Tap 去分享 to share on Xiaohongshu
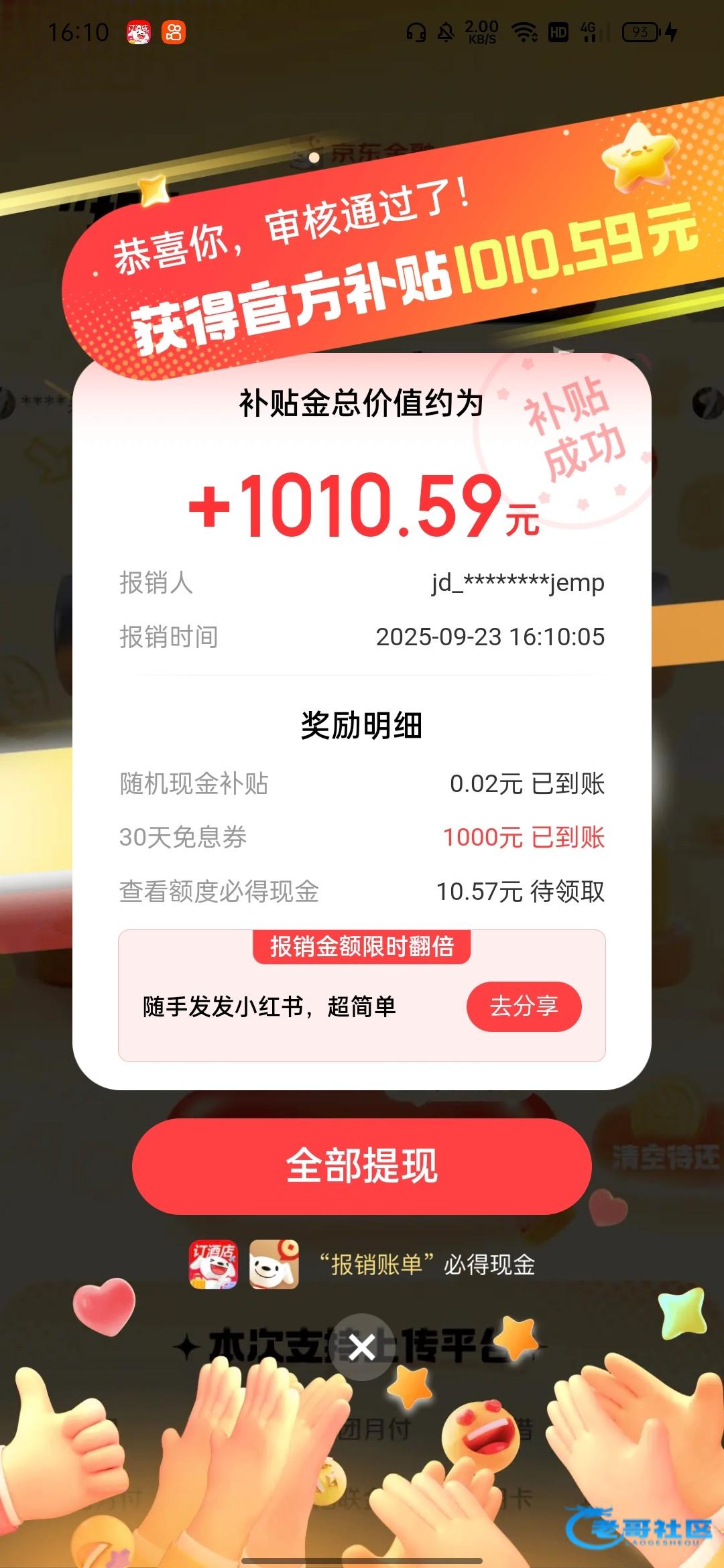724x1568 pixels. pos(524,1006)
